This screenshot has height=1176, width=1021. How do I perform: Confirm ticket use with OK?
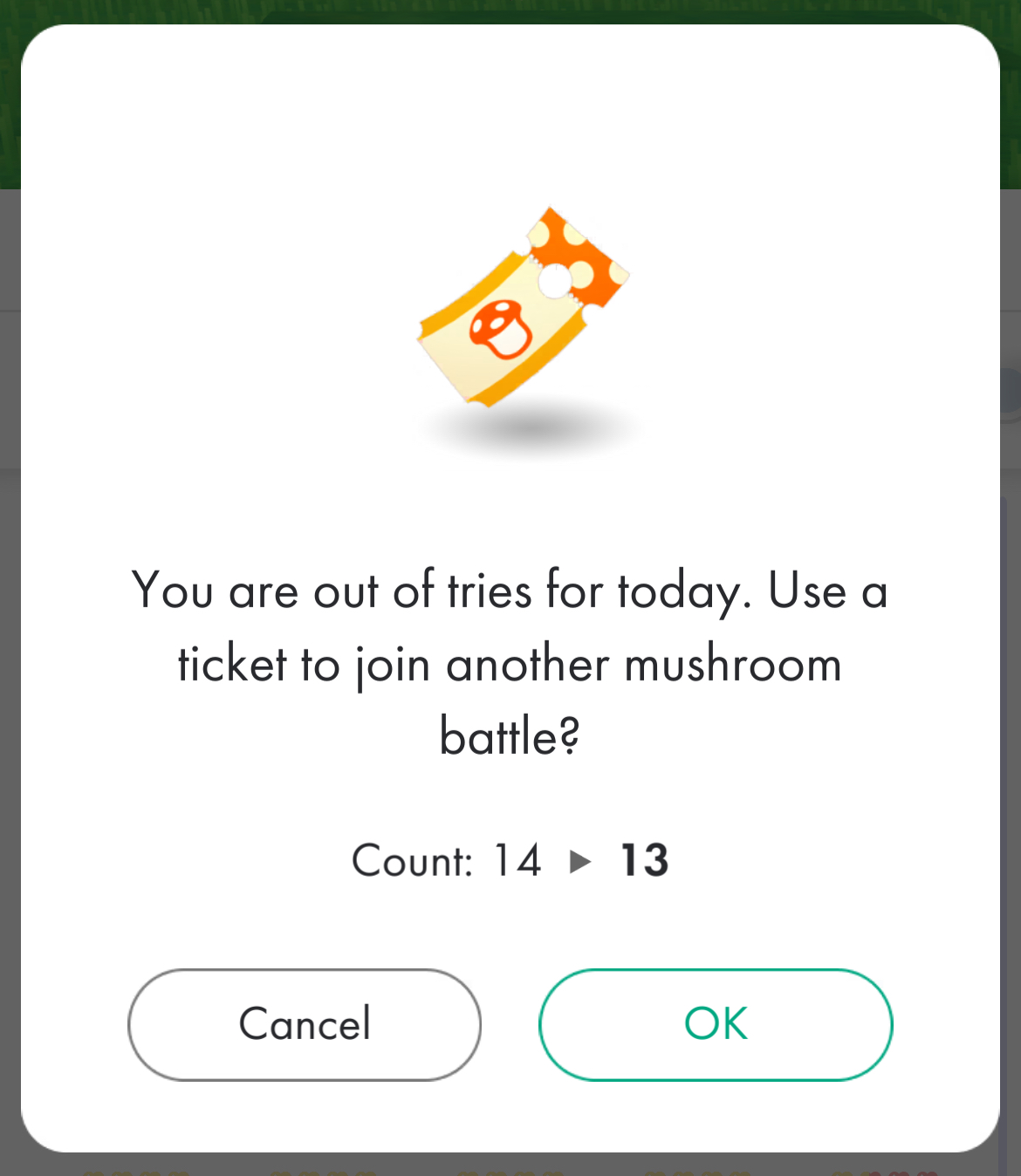click(x=716, y=1024)
